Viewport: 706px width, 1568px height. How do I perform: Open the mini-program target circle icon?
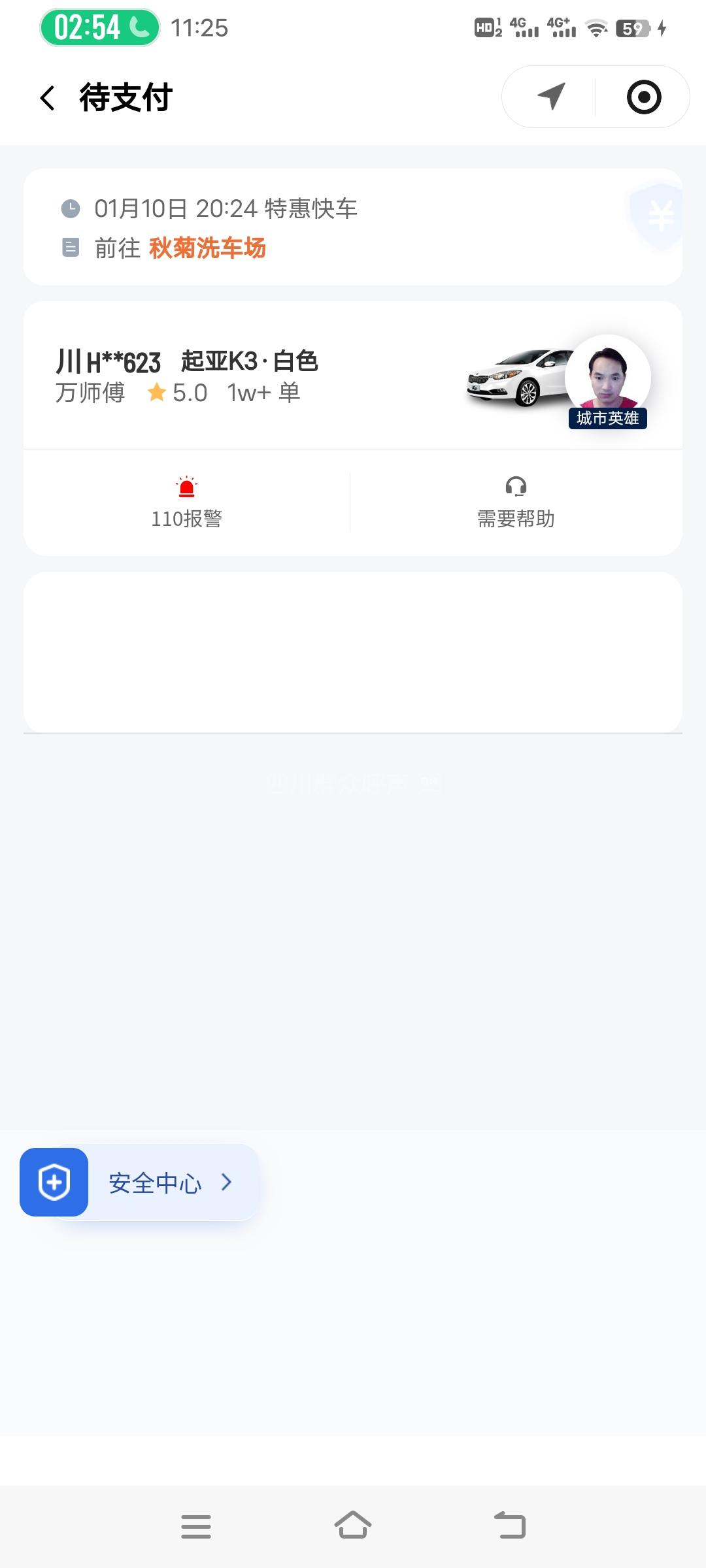click(x=644, y=97)
